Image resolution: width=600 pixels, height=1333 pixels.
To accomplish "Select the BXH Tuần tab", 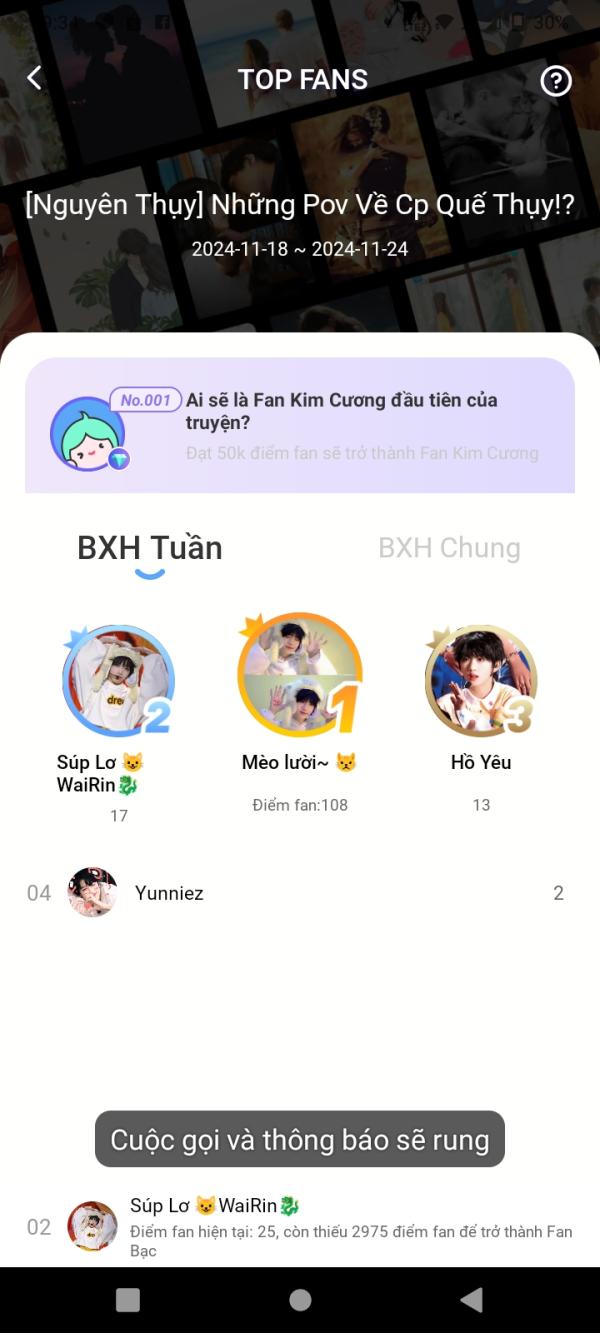I will [150, 548].
